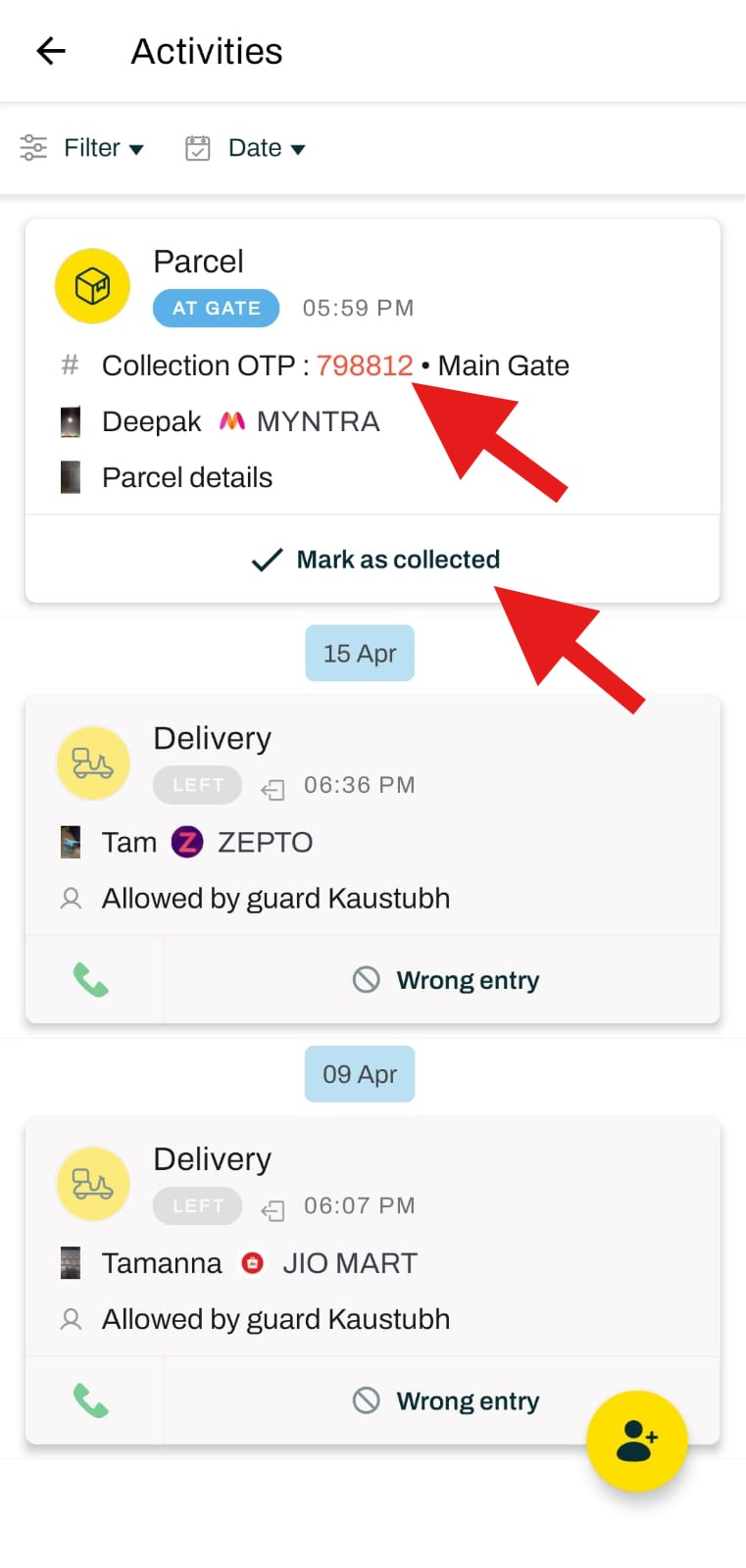Viewport: 746px width, 1568px height.
Task: Call Jio Mart delivery person Tamanna
Action: click(x=92, y=1400)
